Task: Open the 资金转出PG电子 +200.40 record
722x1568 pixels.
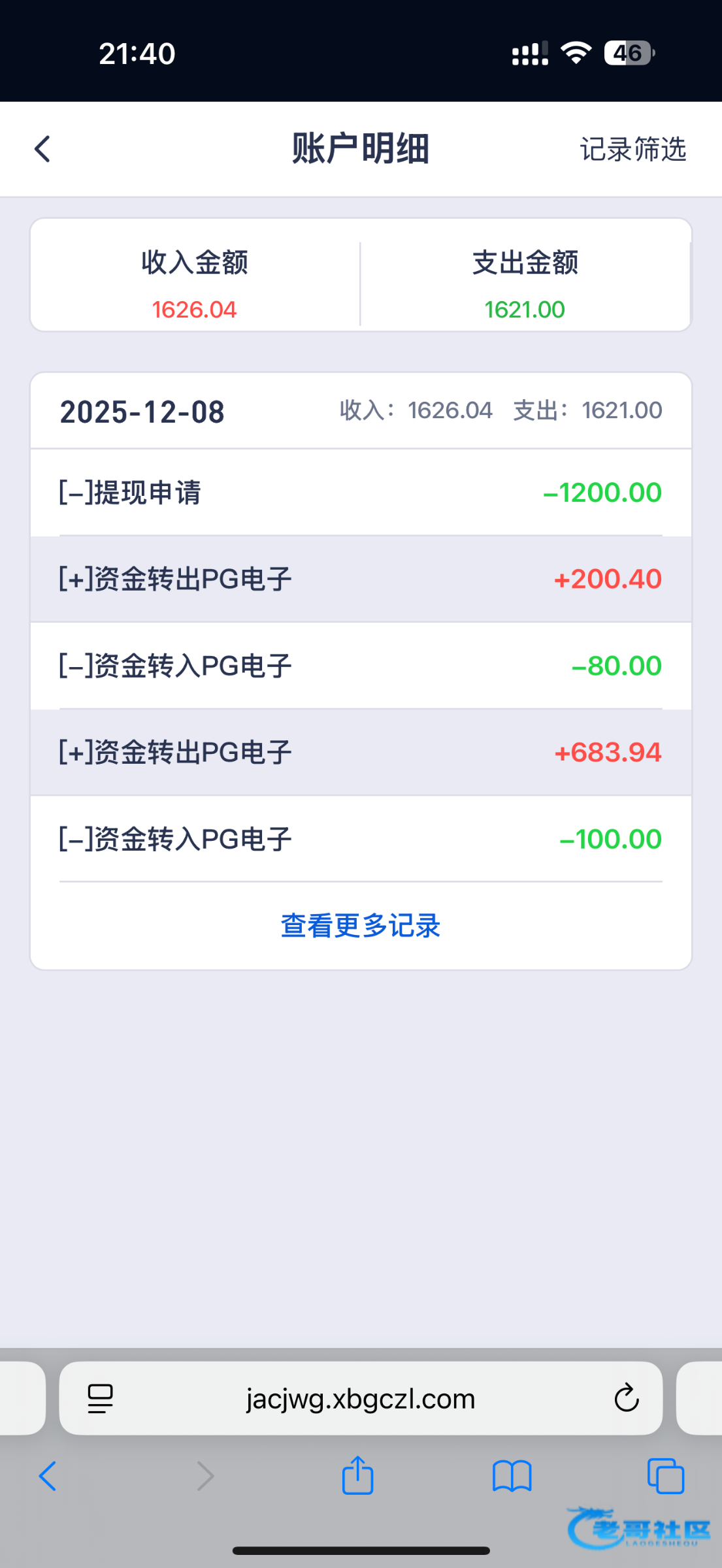Action: (361, 580)
